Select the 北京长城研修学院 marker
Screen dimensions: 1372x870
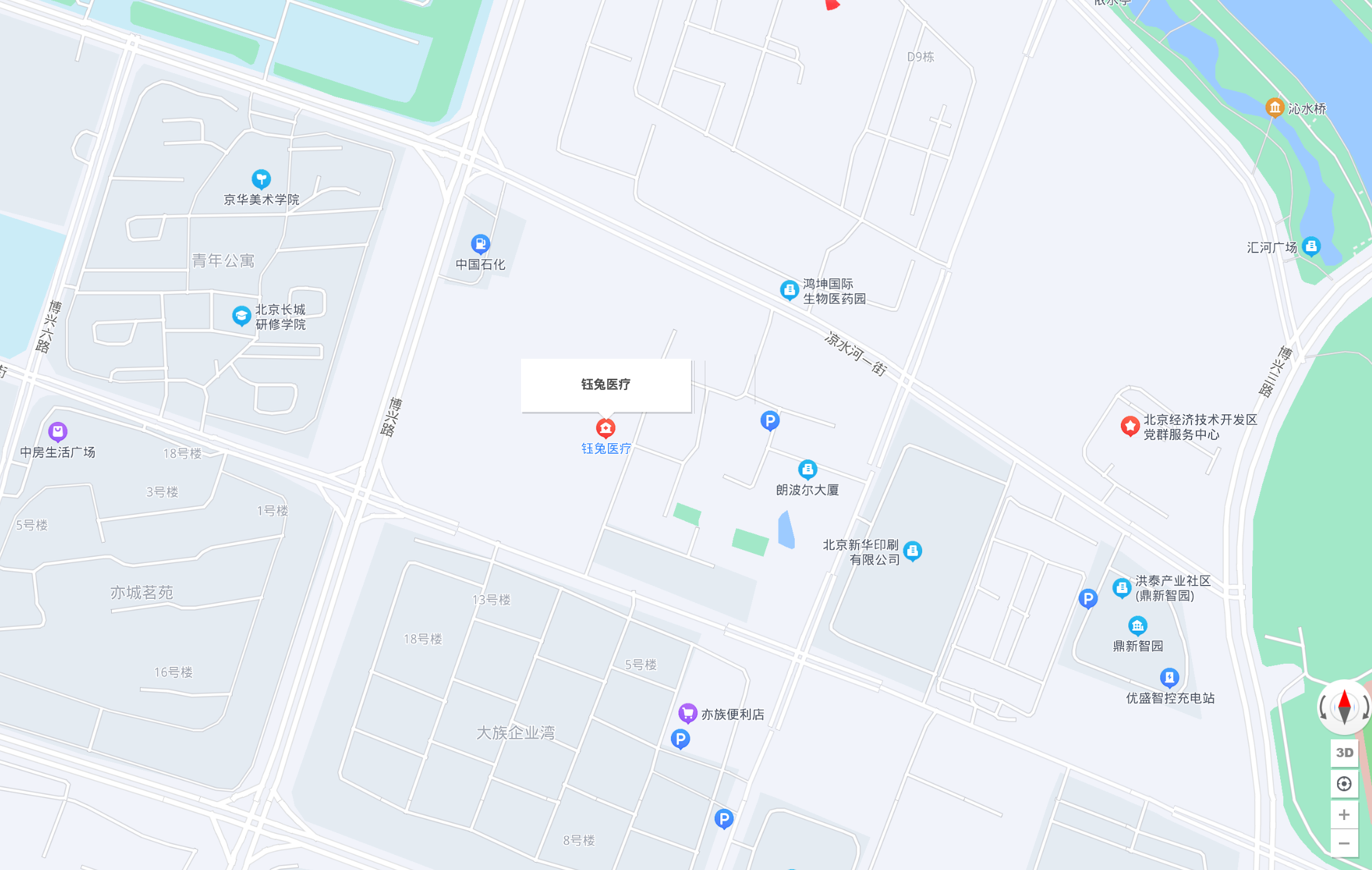click(x=241, y=316)
